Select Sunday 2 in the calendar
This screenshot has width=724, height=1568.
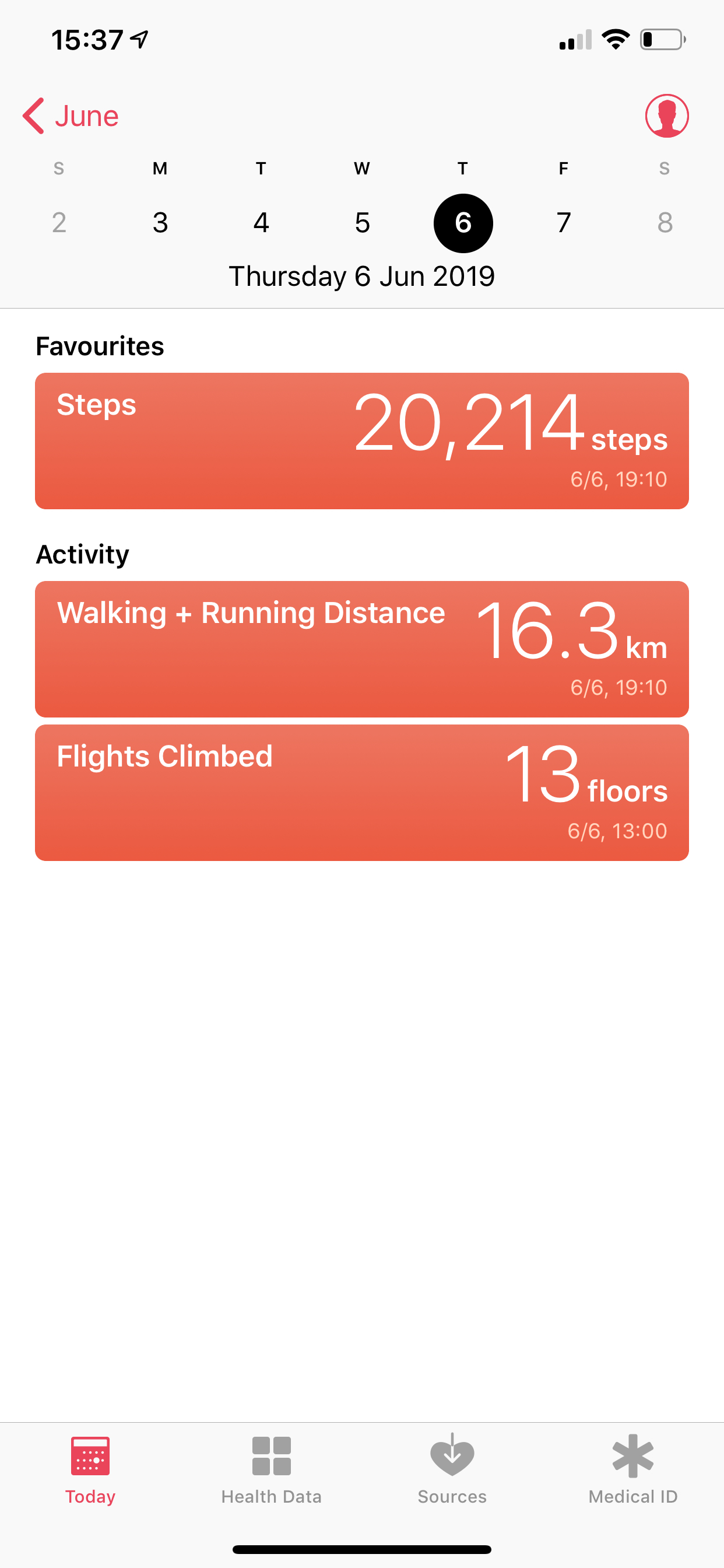click(59, 223)
